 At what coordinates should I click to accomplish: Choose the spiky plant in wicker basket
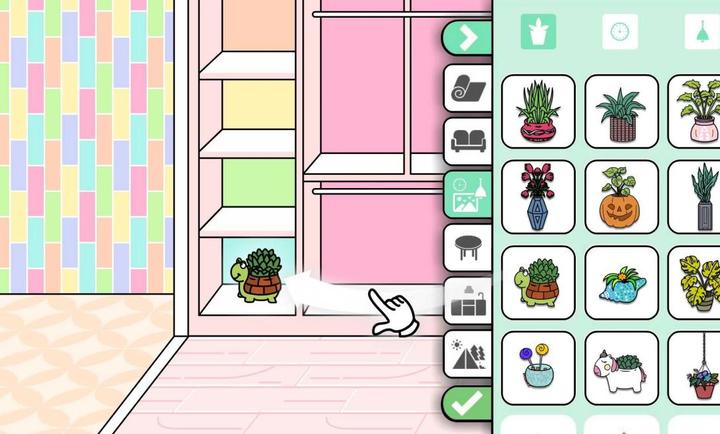pos(621,111)
